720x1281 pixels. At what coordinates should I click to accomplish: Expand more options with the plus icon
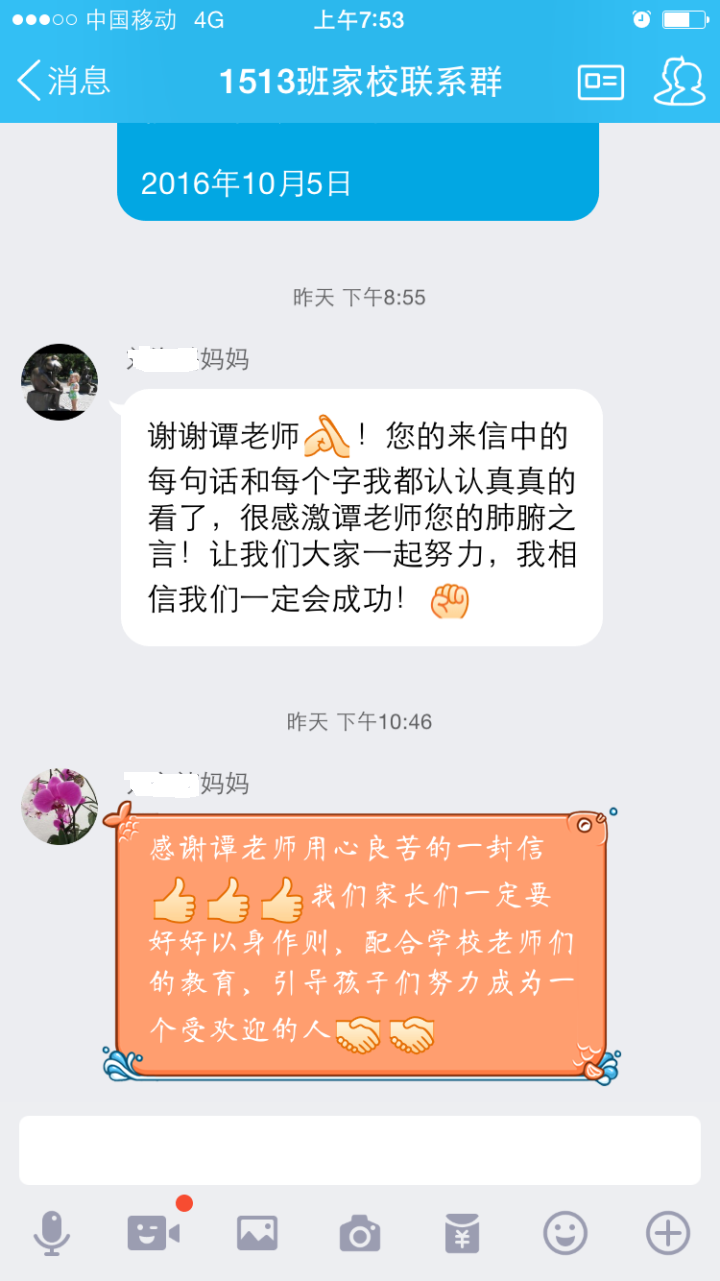[x=667, y=1232]
